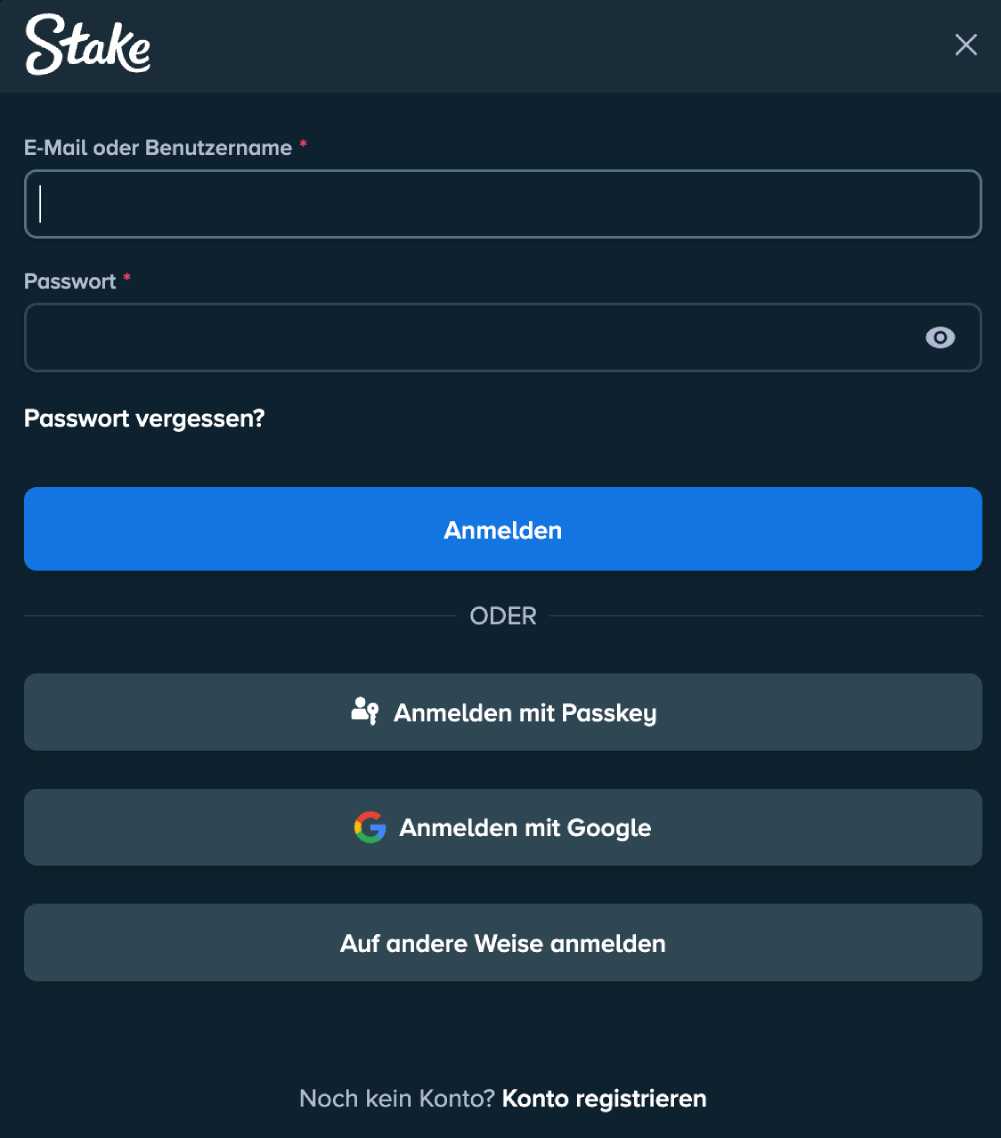This screenshot has height=1138, width=1001.
Task: Focus the E-Mail oder Benutzername field
Action: click(502, 204)
